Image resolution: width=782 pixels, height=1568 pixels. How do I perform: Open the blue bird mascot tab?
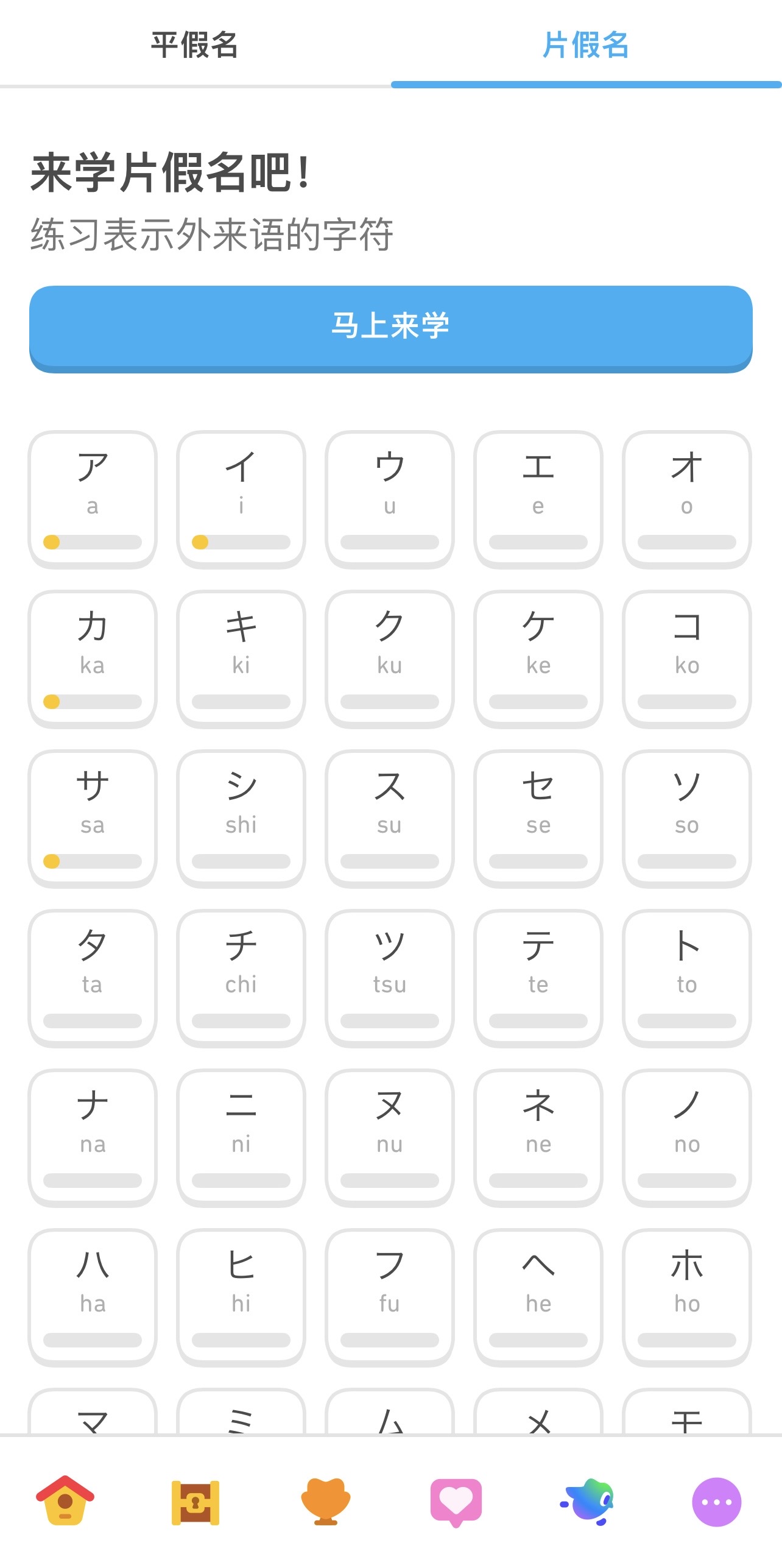(586, 1502)
